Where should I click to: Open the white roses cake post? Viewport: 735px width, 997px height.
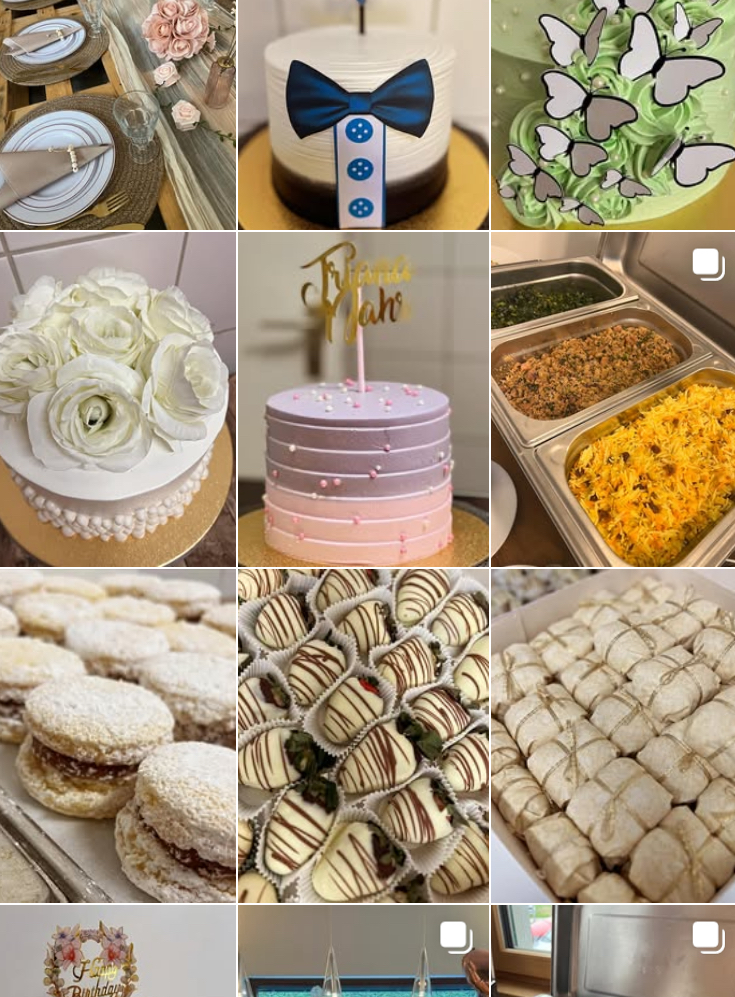click(117, 400)
